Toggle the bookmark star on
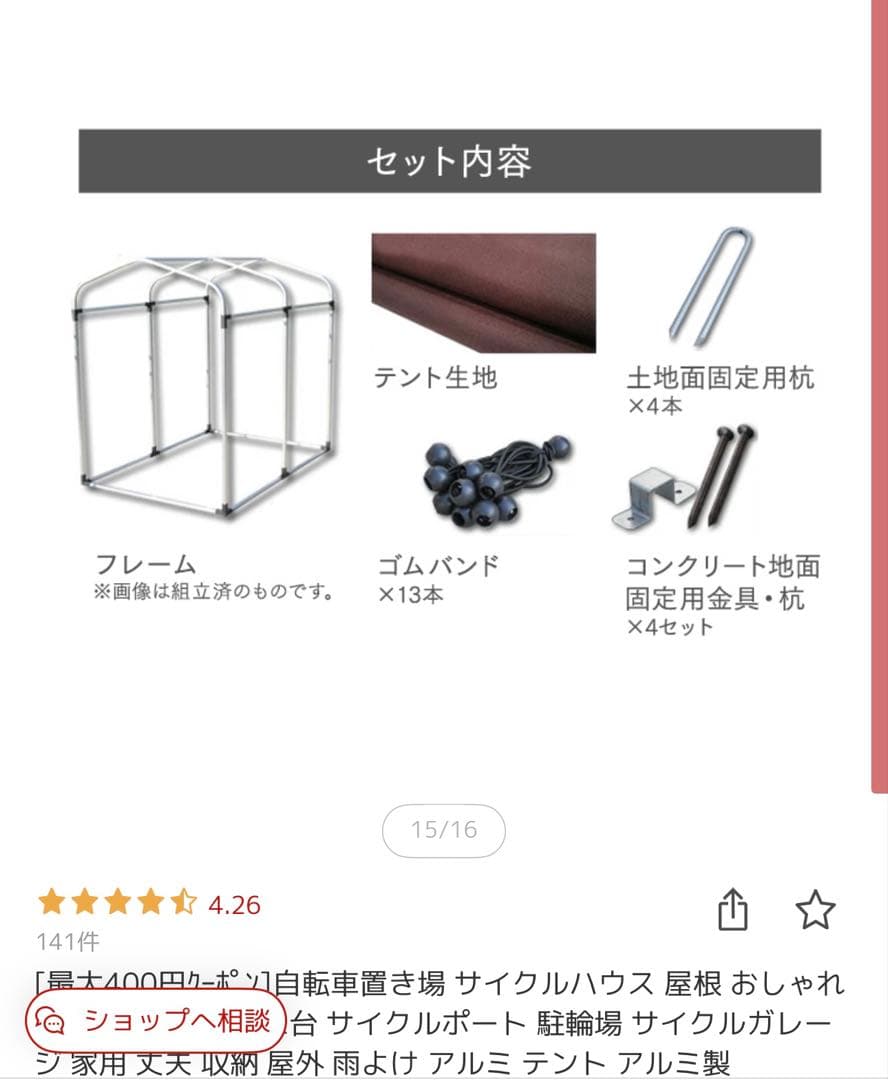The height and width of the screenshot is (1080, 888). pos(817,908)
